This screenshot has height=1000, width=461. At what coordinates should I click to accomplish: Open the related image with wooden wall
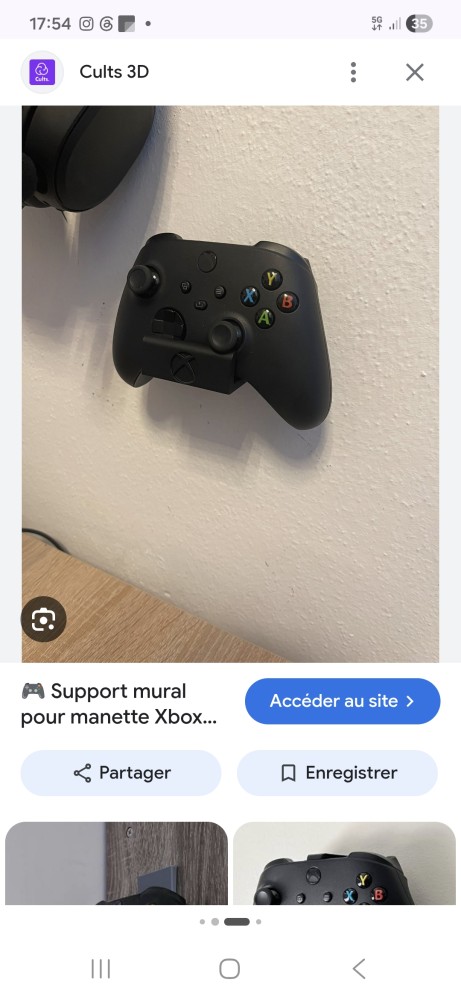[x=117, y=863]
